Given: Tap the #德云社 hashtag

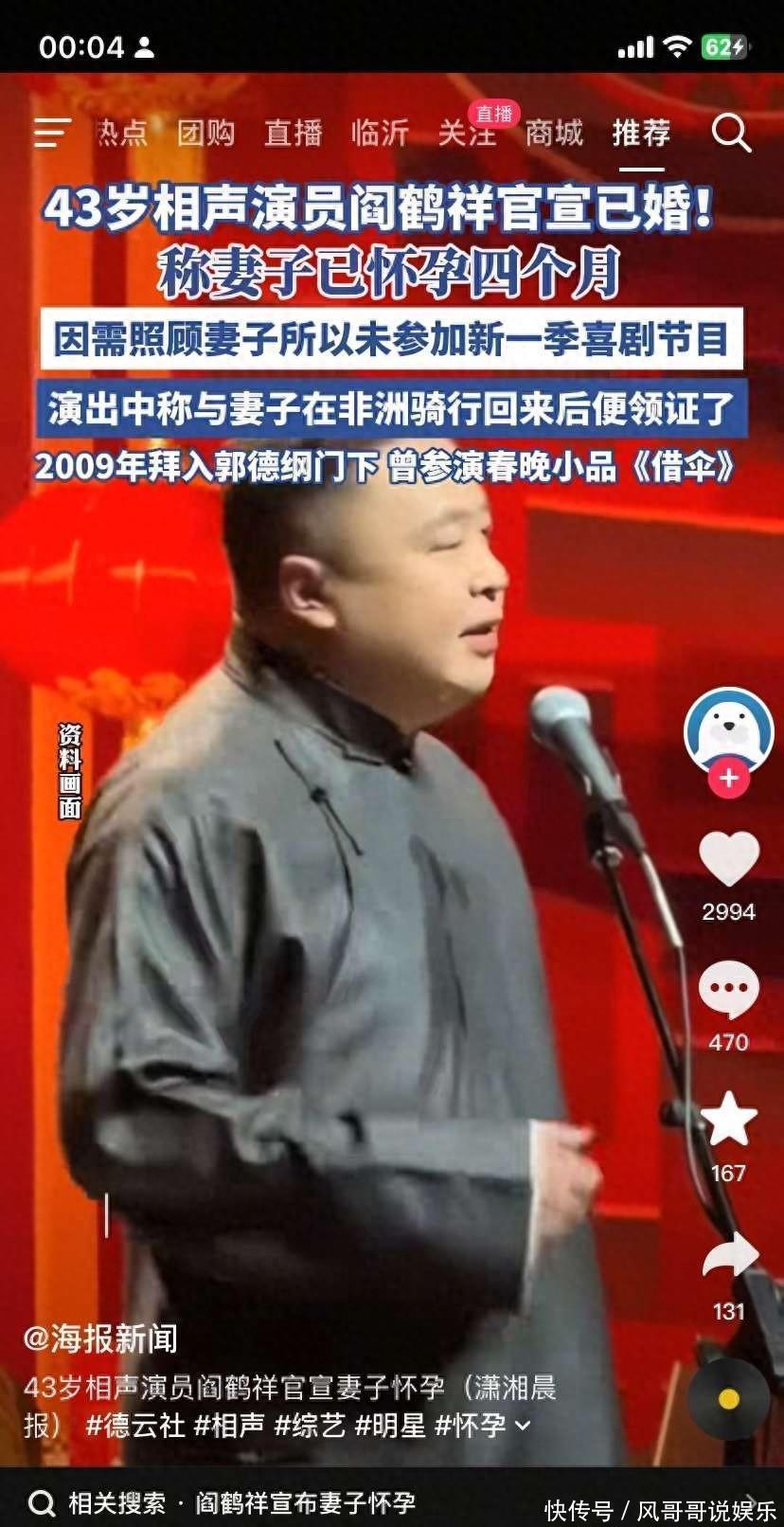Looking at the screenshot, I should pyautogui.click(x=135, y=1425).
